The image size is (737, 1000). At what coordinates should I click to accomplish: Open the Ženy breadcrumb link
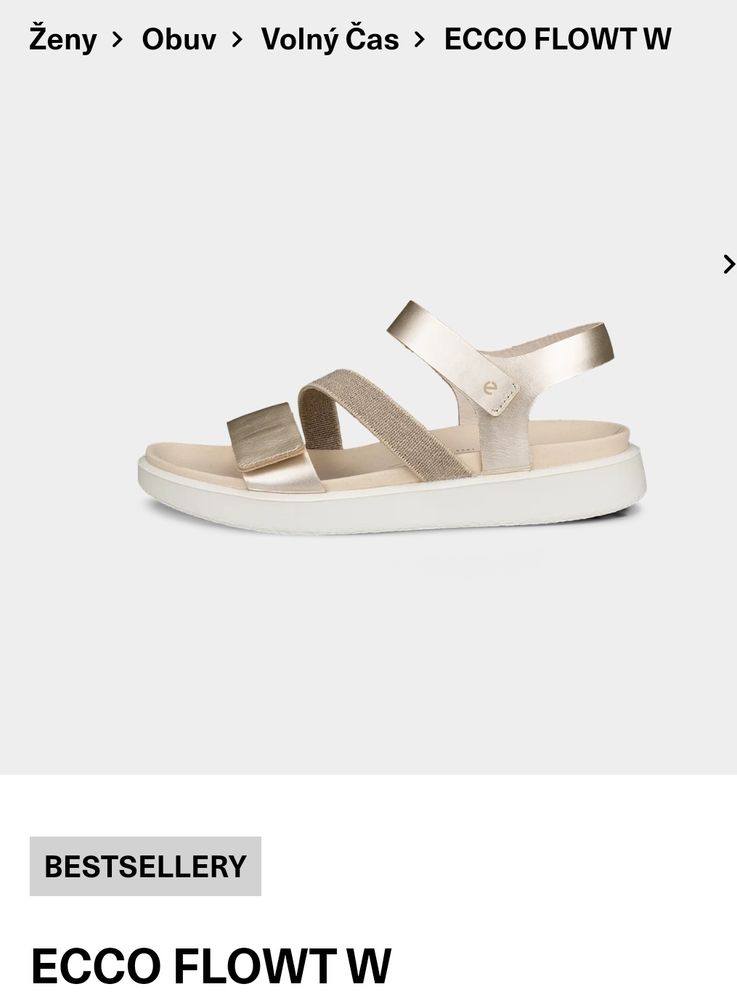pyautogui.click(x=63, y=40)
